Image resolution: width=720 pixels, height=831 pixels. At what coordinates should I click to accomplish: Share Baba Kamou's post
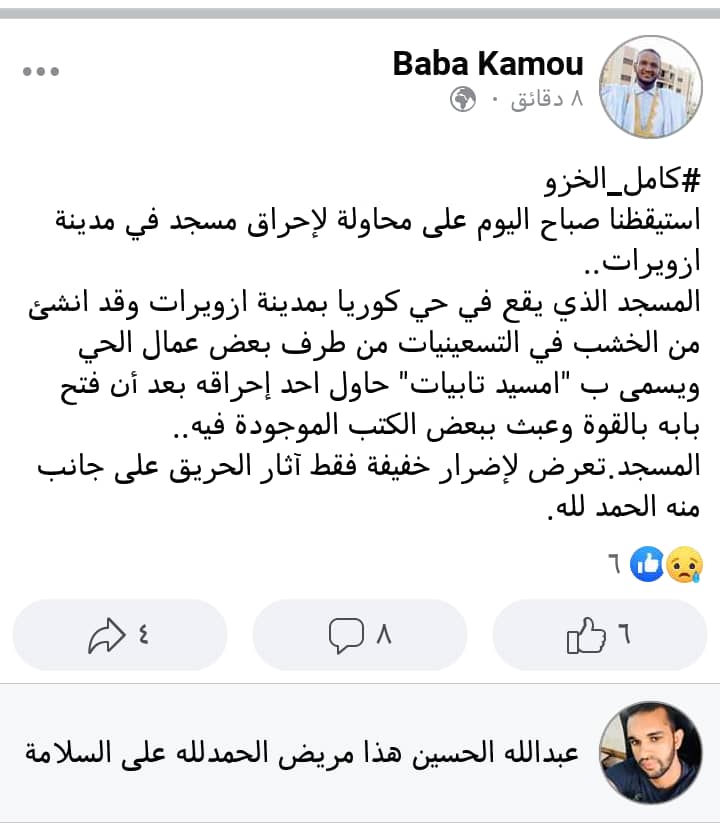(x=119, y=635)
